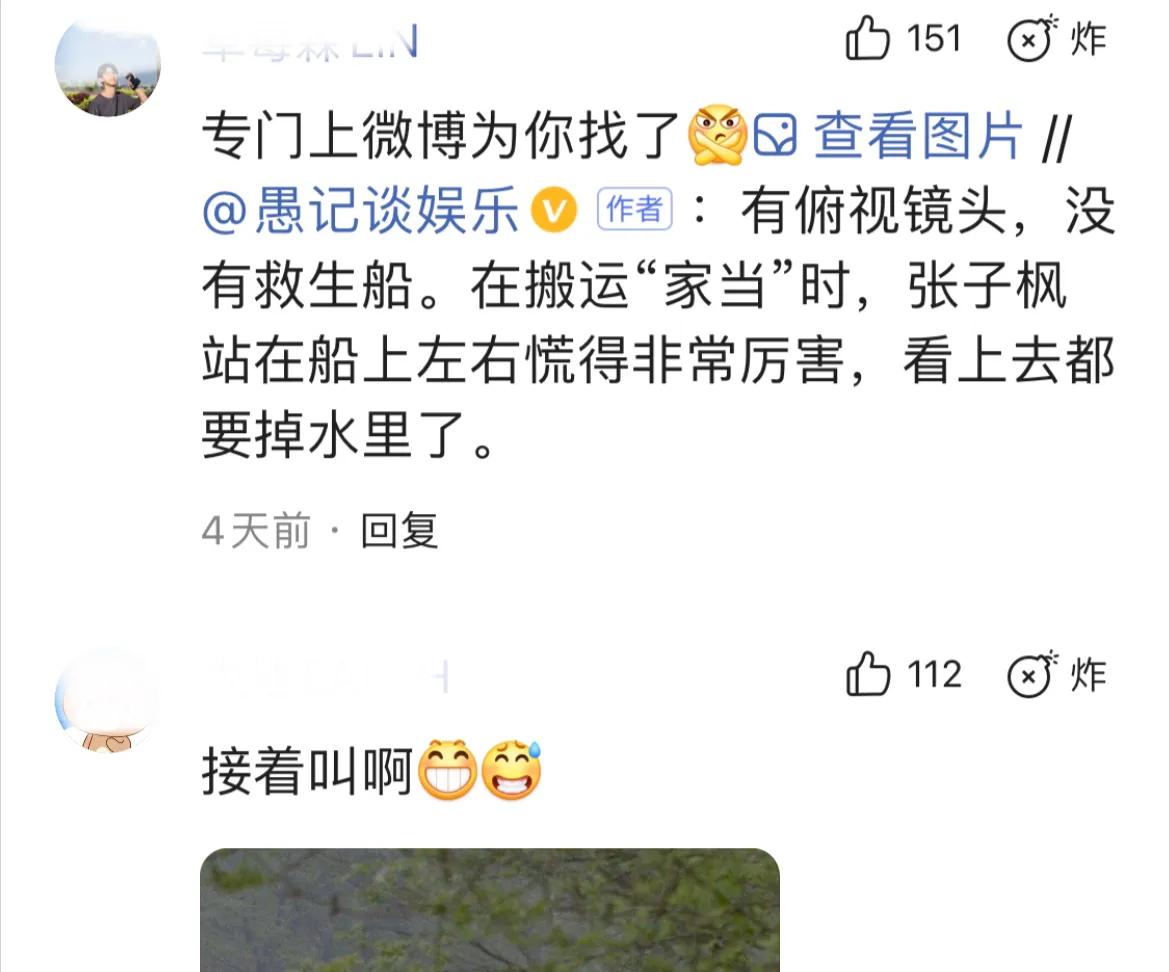Image resolution: width=1170 pixels, height=972 pixels.
Task: Open the 查看图片 image link
Action: pyautogui.click(x=889, y=138)
